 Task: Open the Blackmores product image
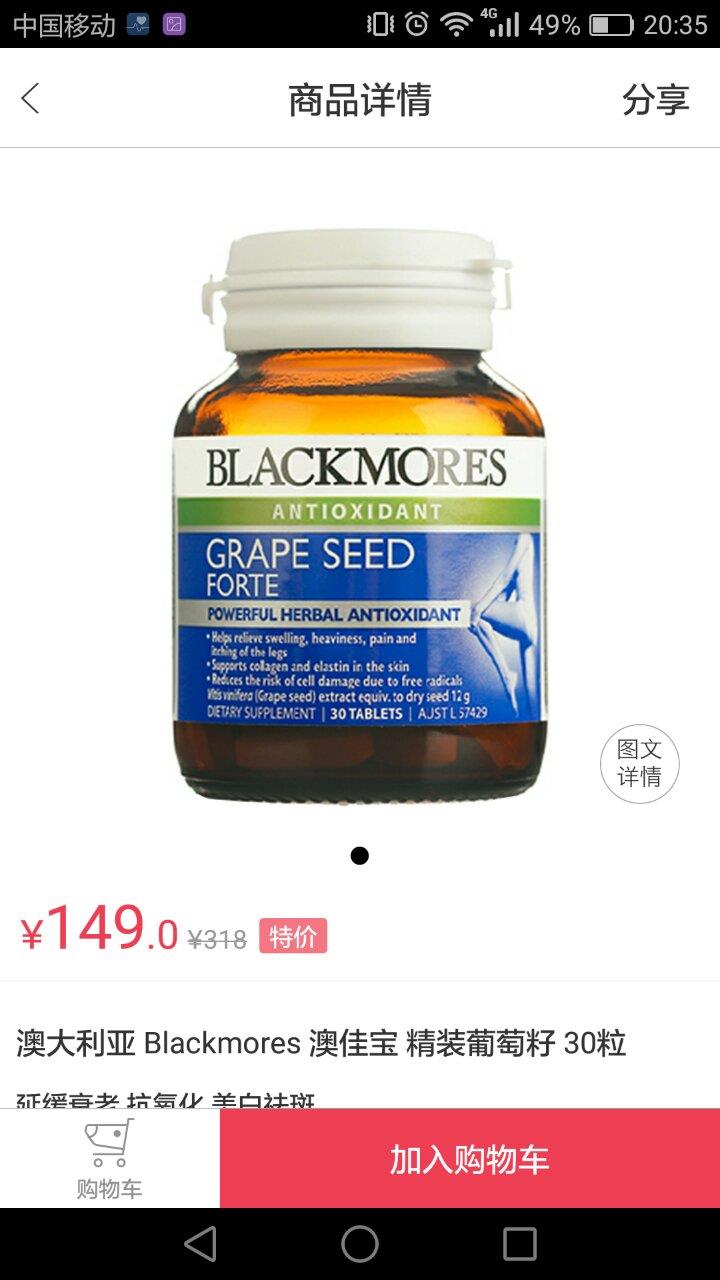360,515
